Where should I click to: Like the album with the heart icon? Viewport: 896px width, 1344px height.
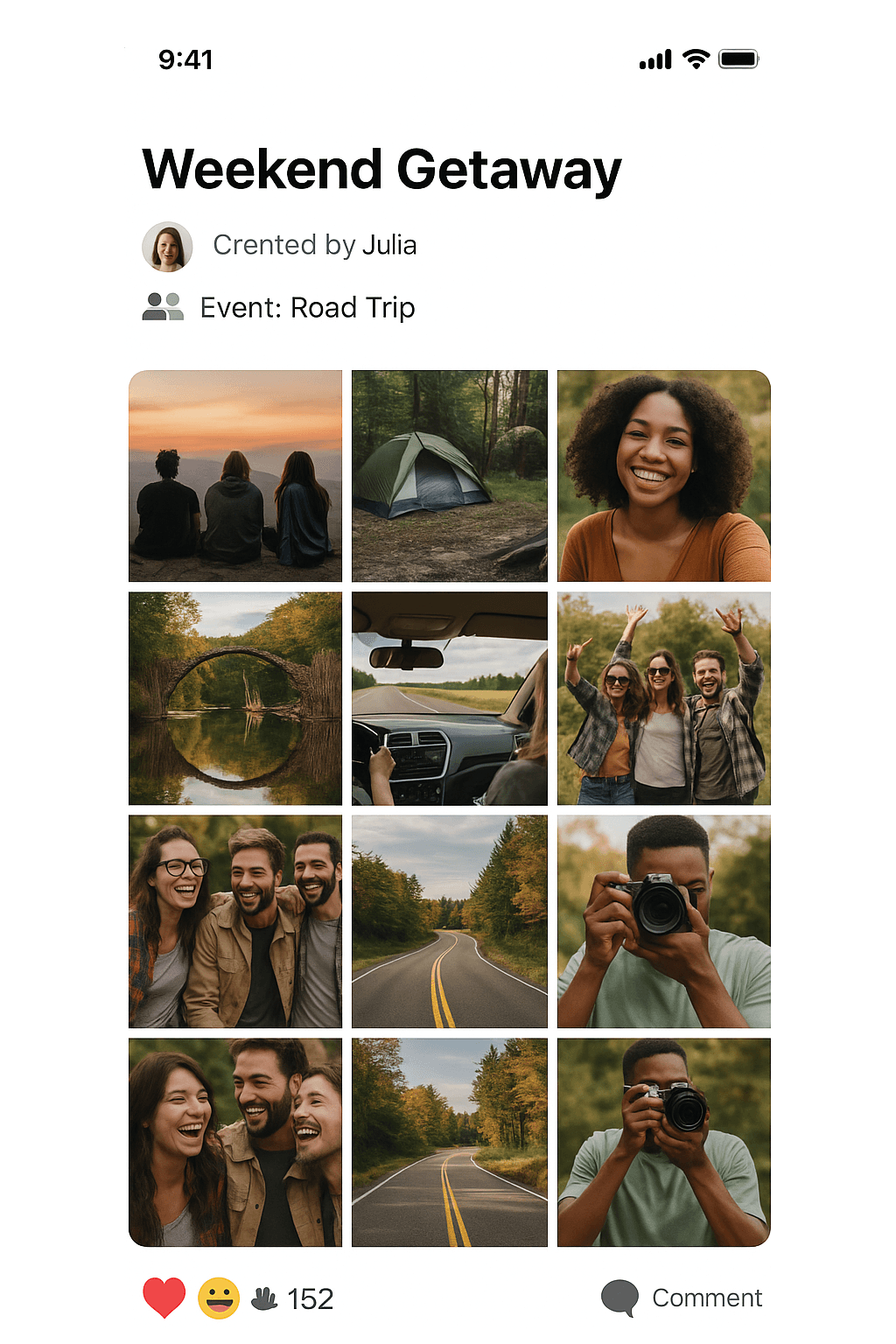tap(164, 1297)
